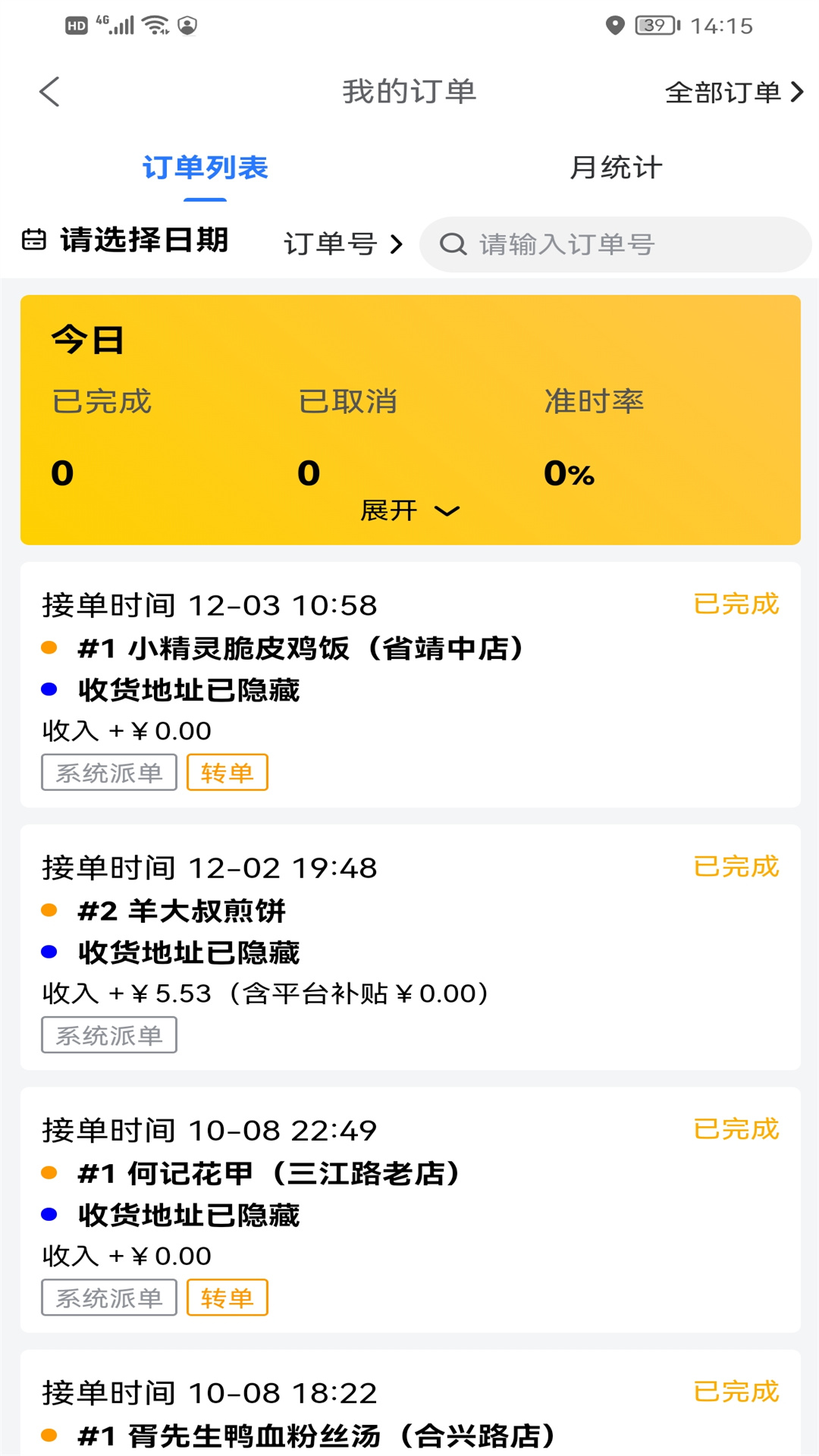Image resolution: width=819 pixels, height=1456 pixels.
Task: Tap the Wi-Fi icon in status bar
Action: click(x=155, y=23)
